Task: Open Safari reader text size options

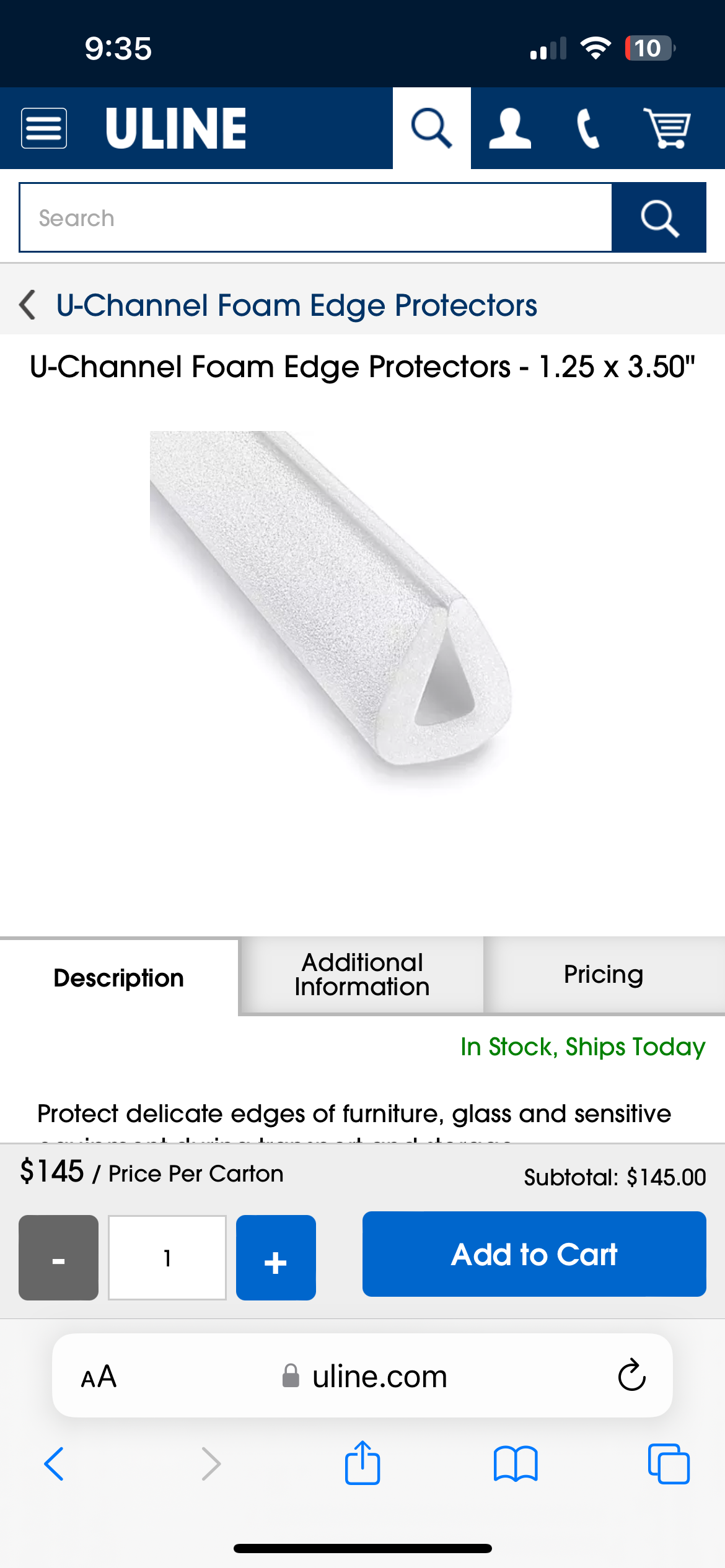Action: (99, 1376)
